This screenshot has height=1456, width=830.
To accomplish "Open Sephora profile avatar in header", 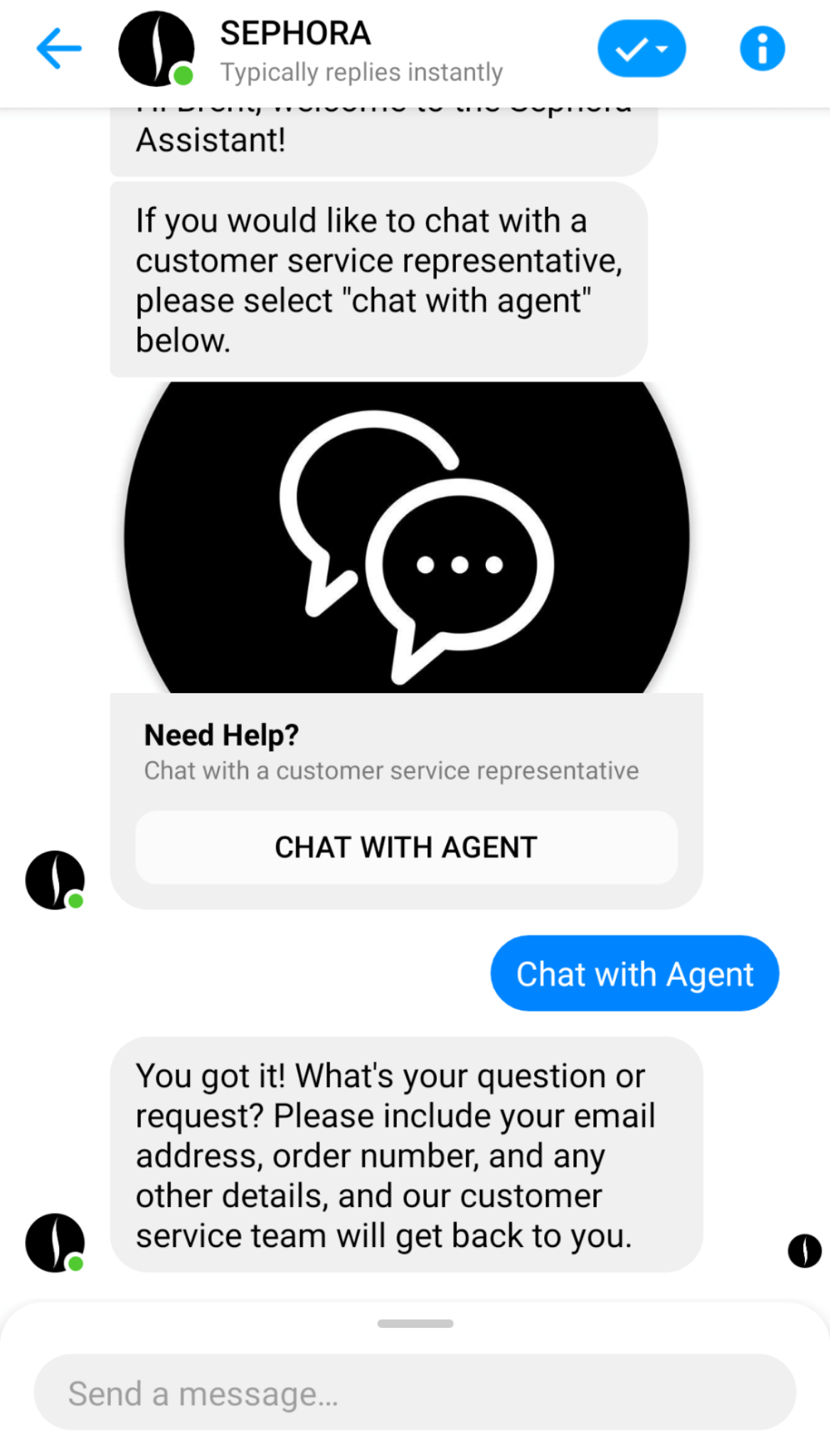I will (156, 48).
